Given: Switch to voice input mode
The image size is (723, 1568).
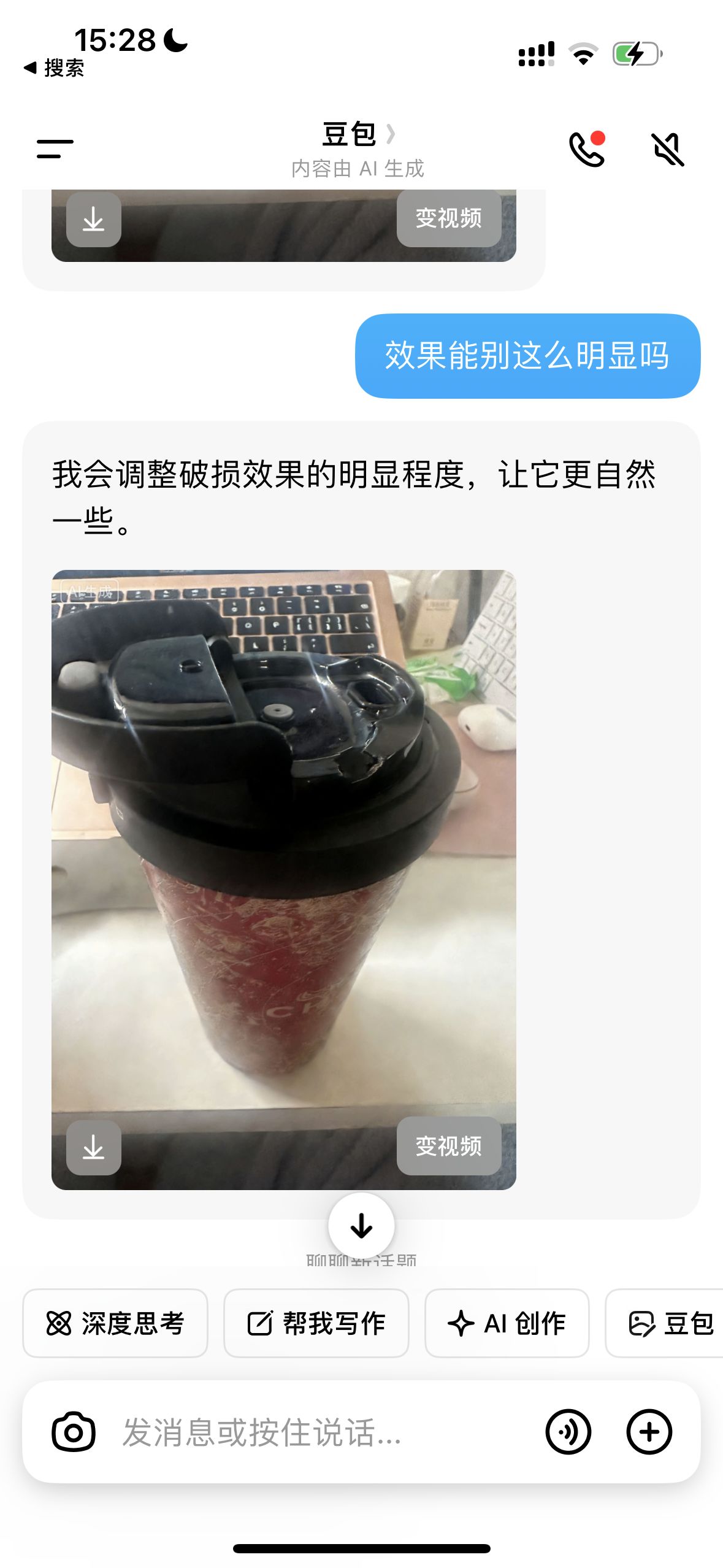Looking at the screenshot, I should coord(568,1432).
